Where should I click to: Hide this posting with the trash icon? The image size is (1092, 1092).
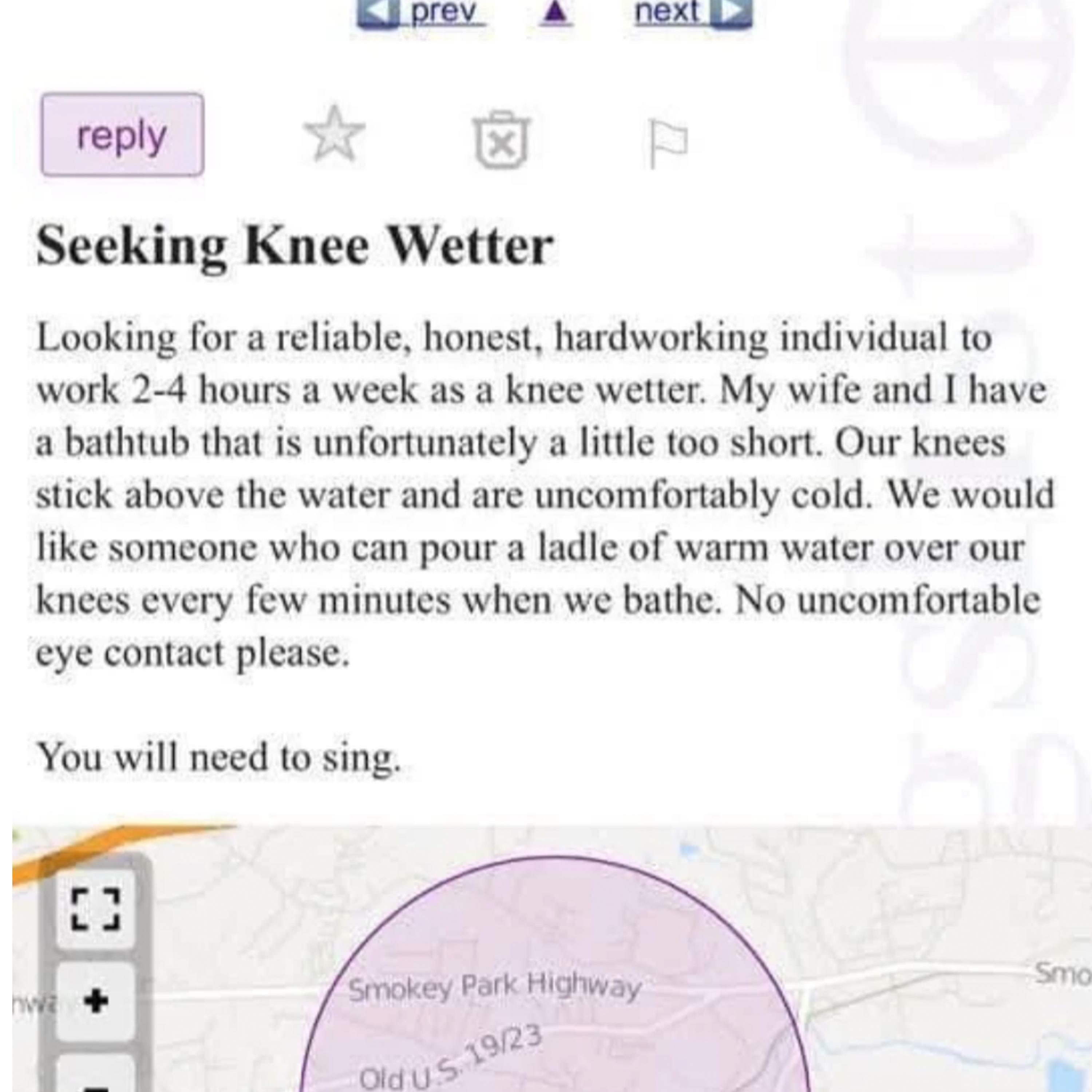[x=501, y=140]
